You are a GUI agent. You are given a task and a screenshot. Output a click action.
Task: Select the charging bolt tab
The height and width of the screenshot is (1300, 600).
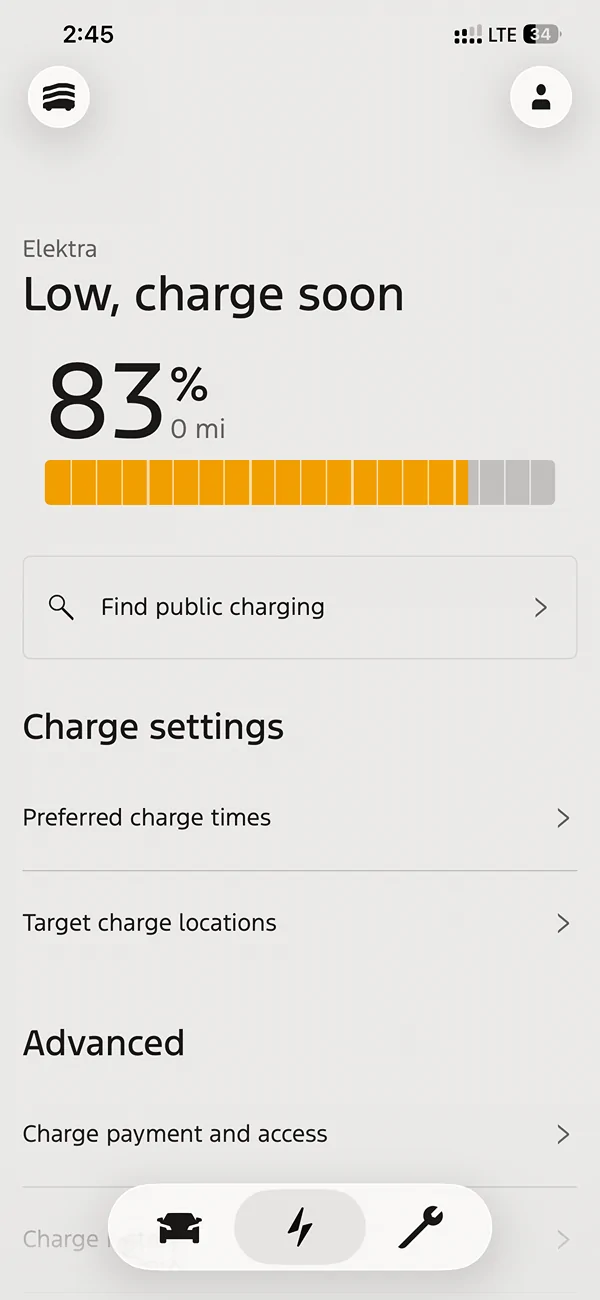pyautogui.click(x=299, y=1227)
